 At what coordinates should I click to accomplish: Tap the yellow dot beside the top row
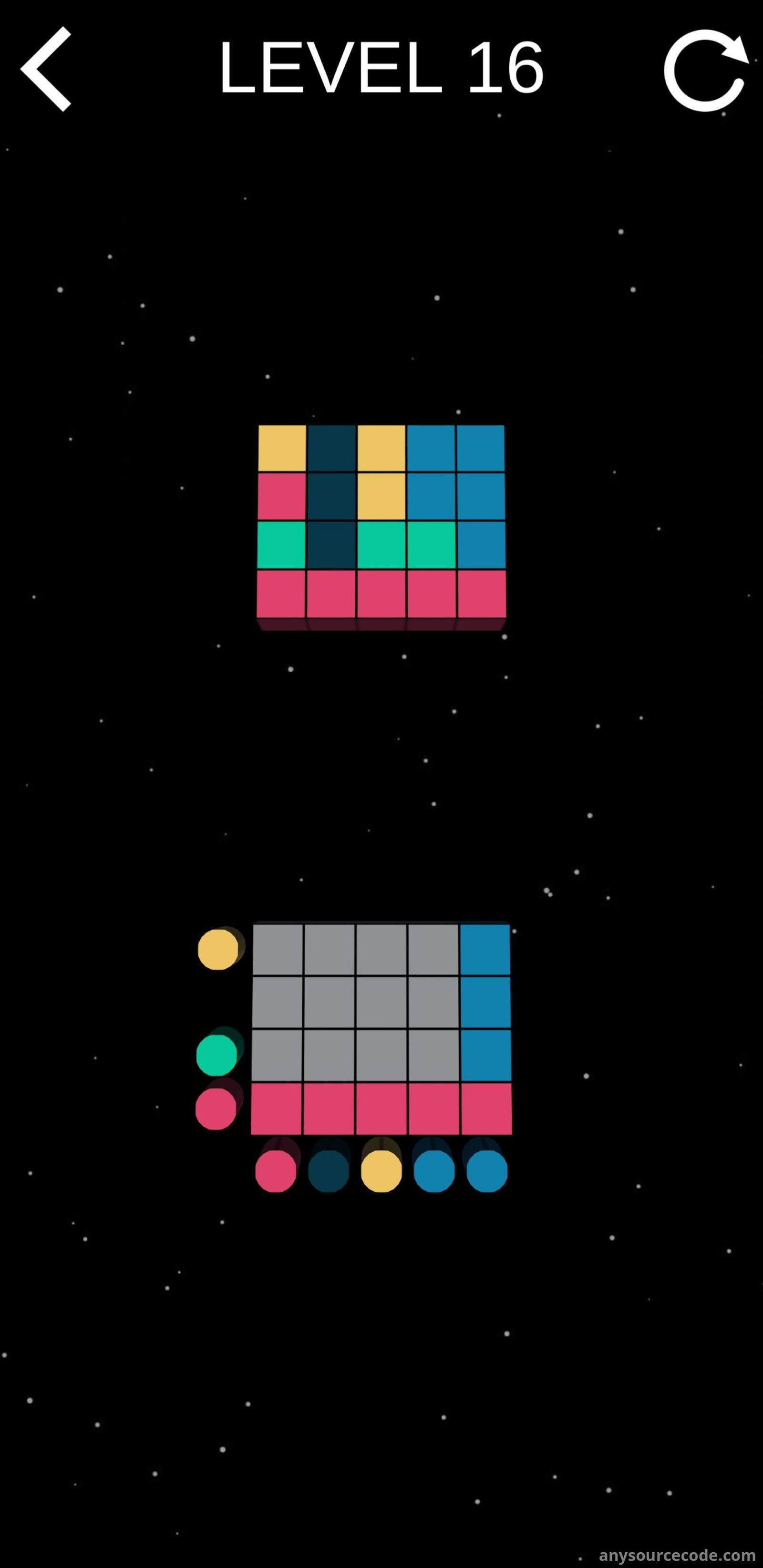218,949
